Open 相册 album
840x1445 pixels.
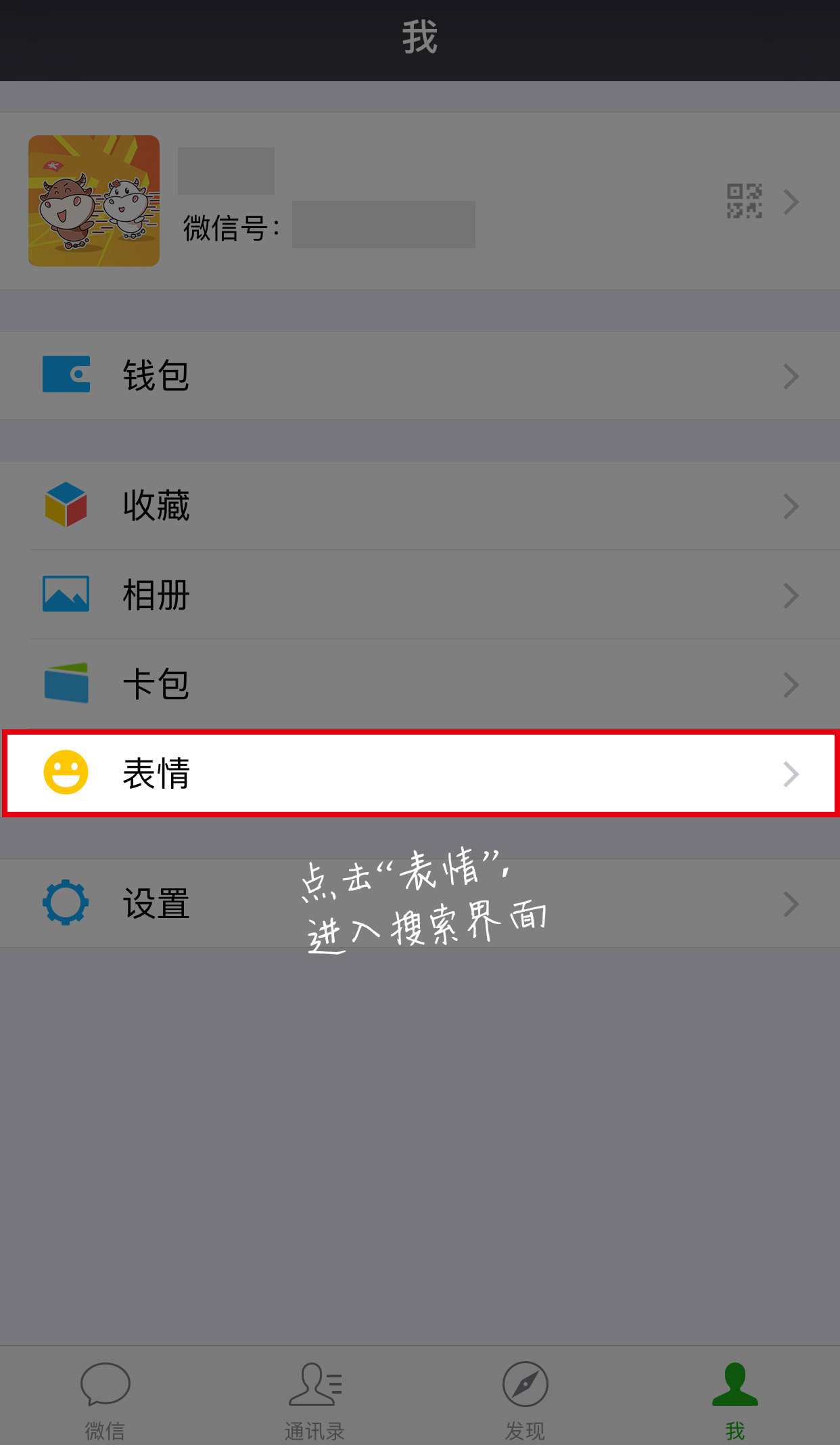point(420,595)
